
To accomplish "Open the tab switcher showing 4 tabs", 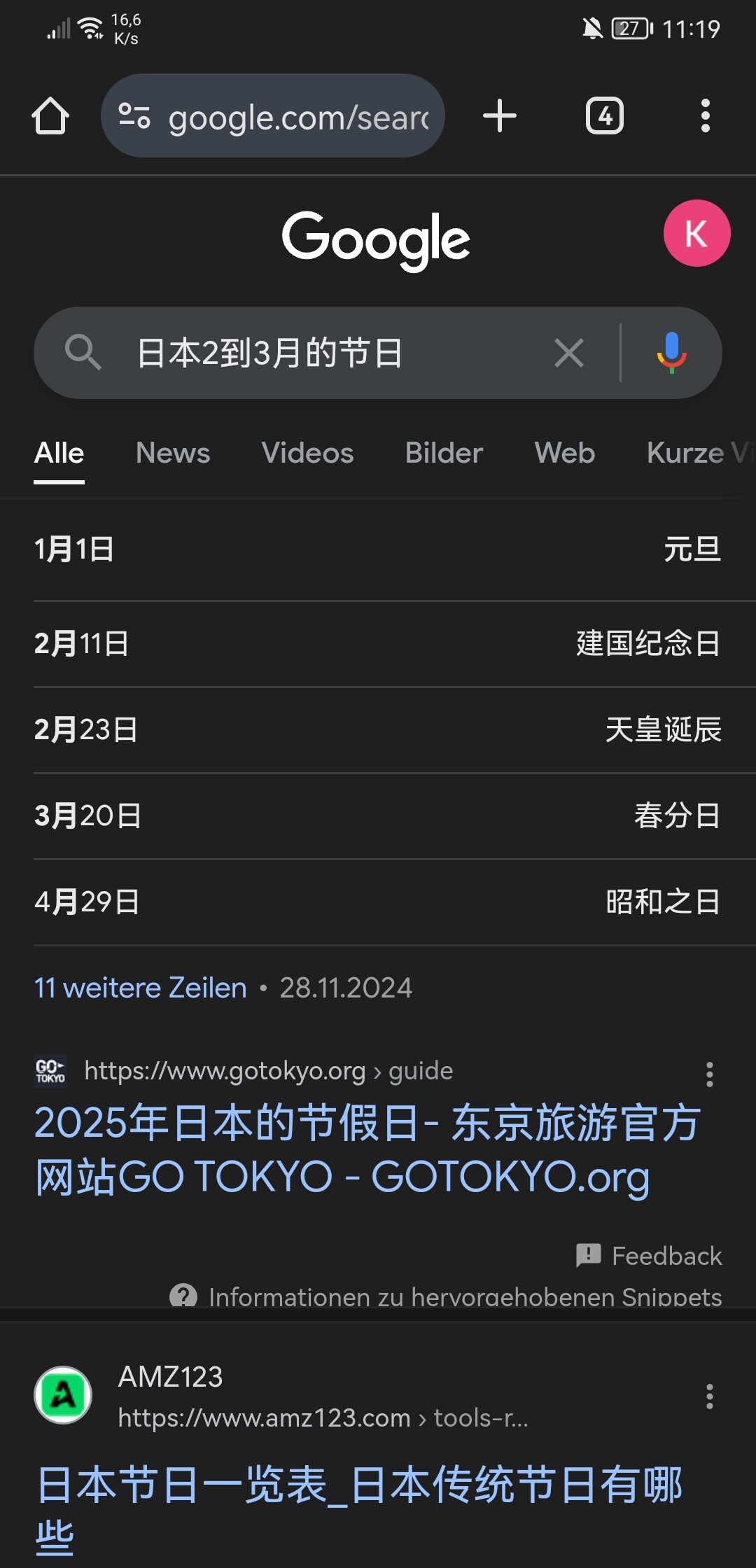I will (604, 115).
